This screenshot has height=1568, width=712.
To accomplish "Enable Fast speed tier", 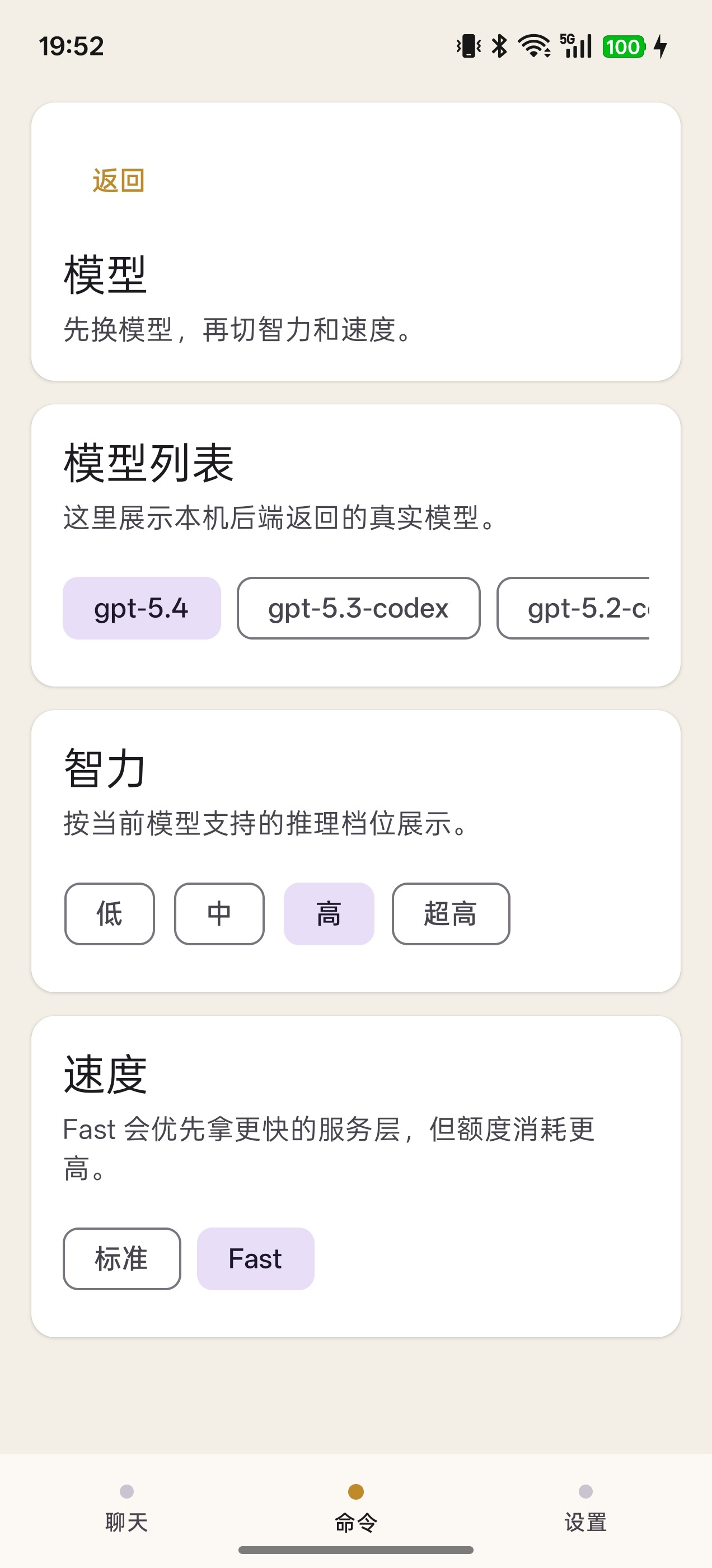I will pos(255,1259).
